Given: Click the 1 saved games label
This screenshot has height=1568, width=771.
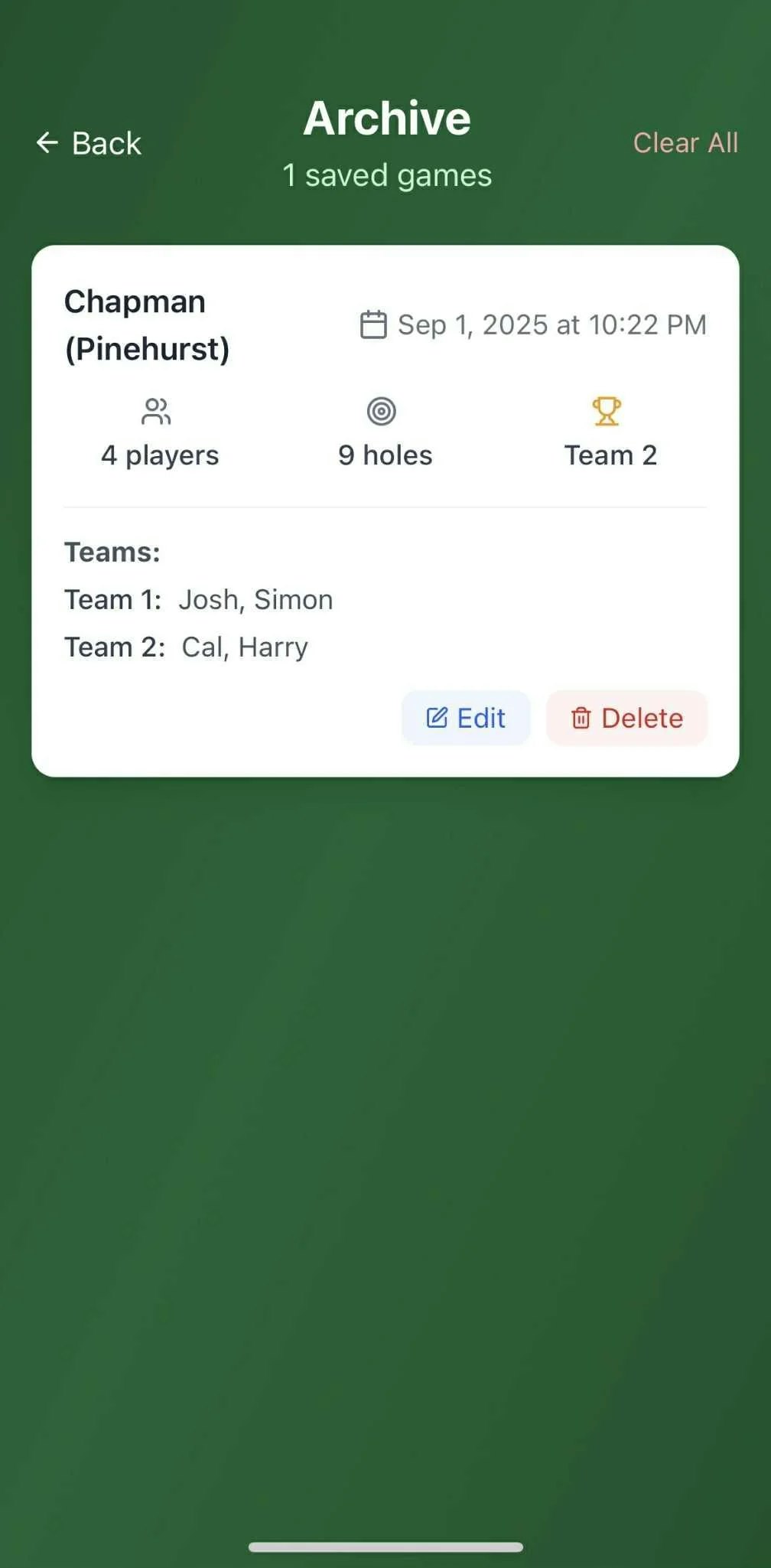Looking at the screenshot, I should point(387,175).
